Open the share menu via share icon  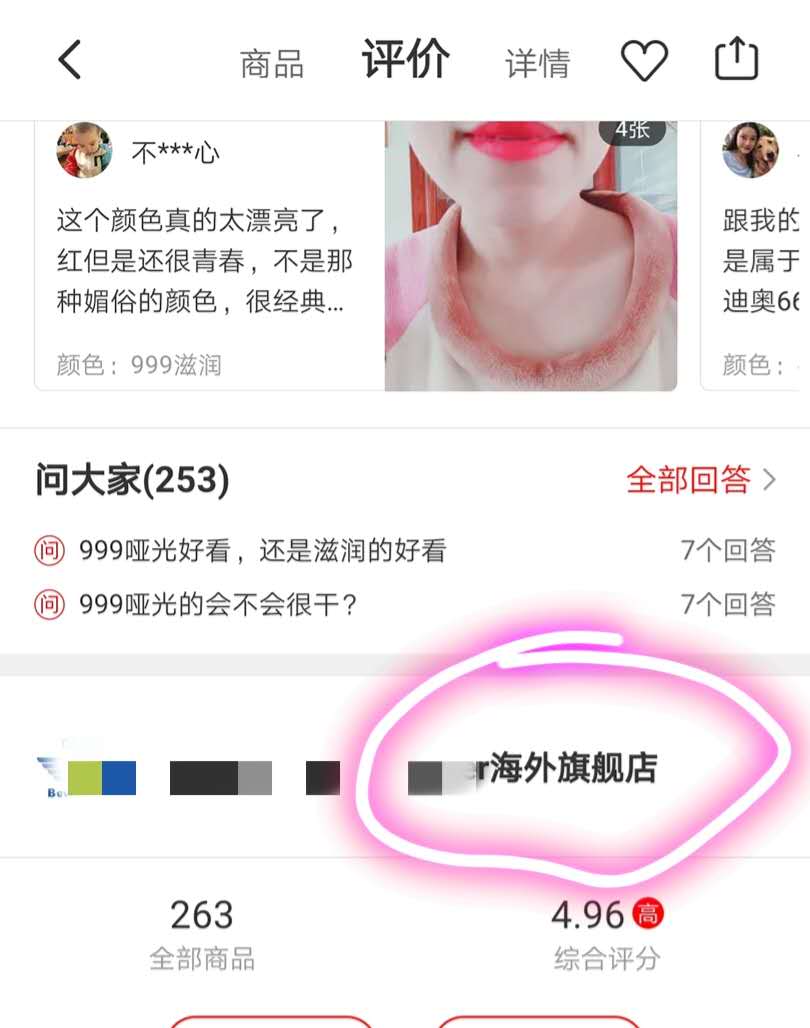point(737,58)
